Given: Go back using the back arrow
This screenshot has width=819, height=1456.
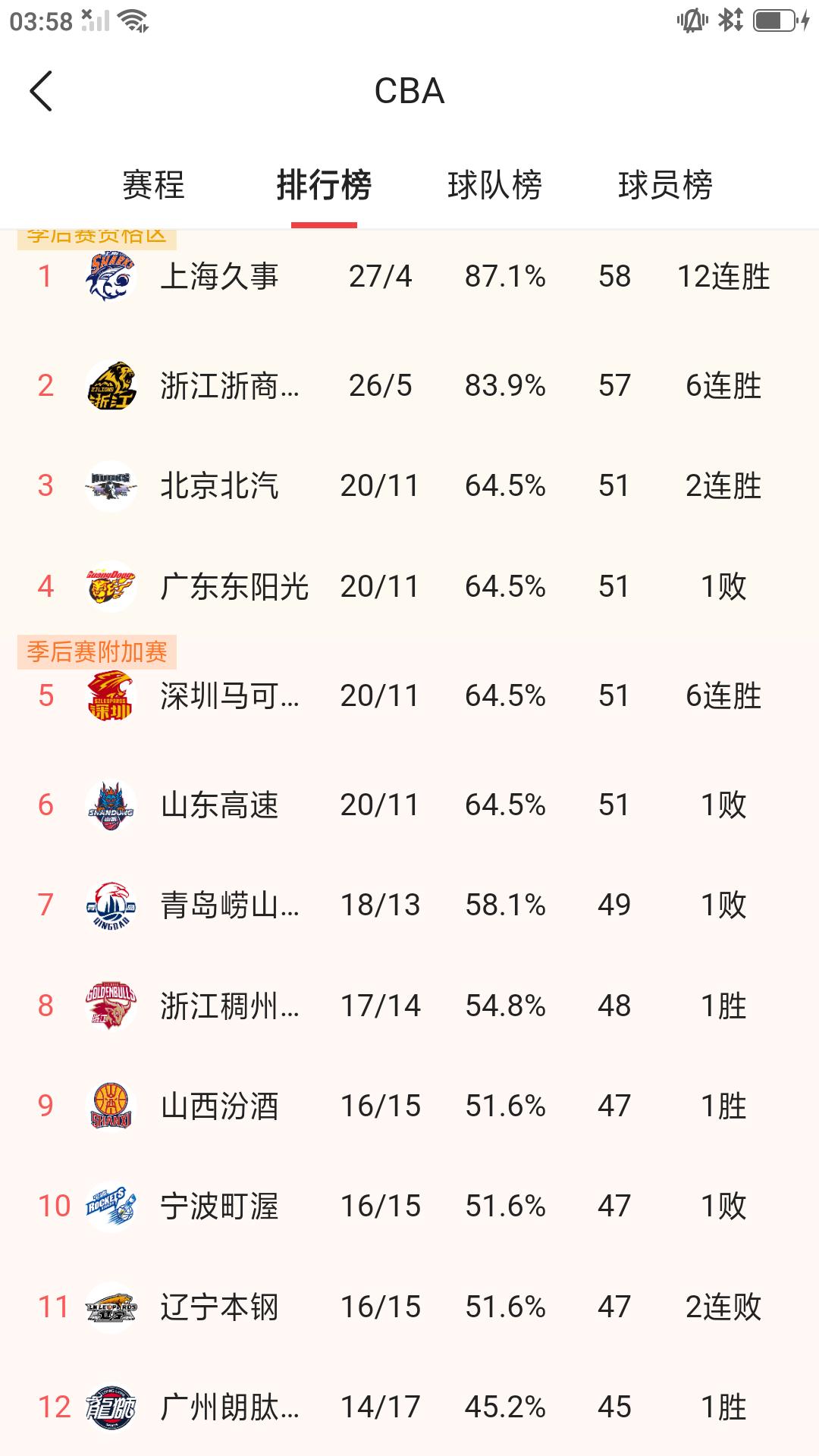Looking at the screenshot, I should 39,91.
